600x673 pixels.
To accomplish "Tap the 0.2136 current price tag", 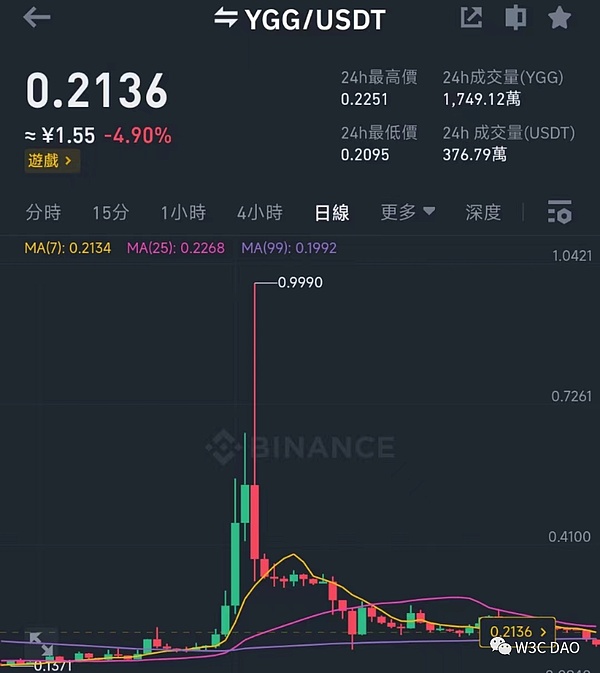I will point(519,631).
